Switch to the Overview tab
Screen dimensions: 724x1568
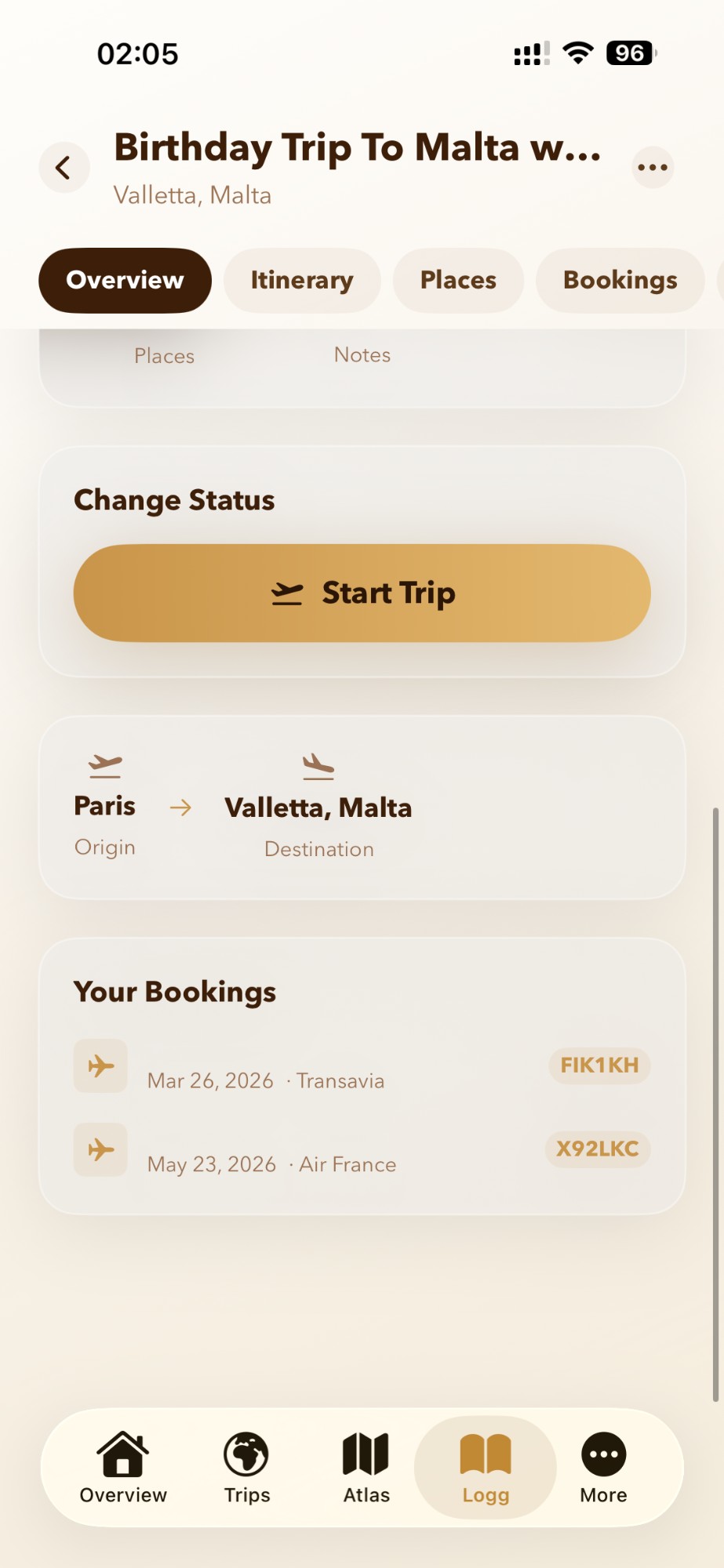[124, 280]
